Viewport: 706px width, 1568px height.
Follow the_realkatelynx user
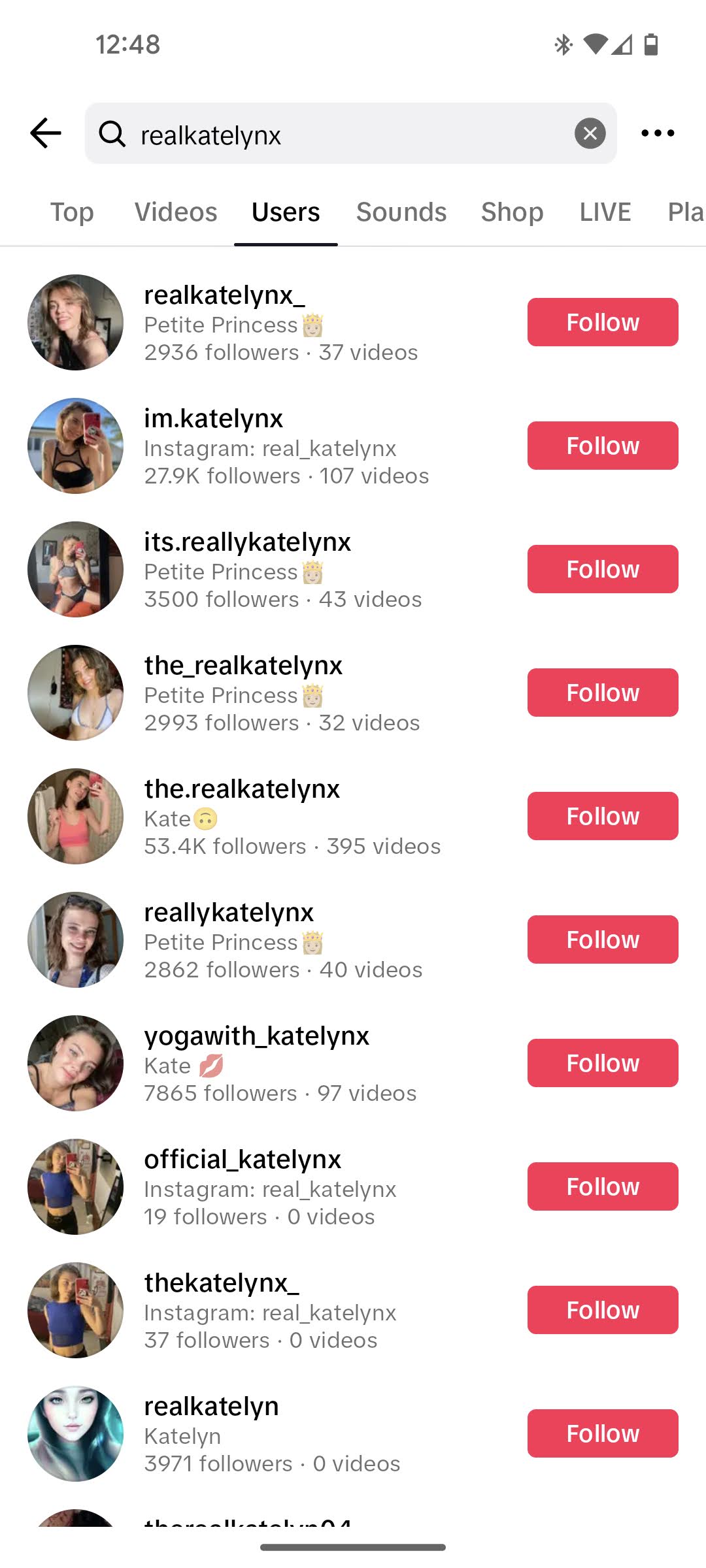pos(602,693)
